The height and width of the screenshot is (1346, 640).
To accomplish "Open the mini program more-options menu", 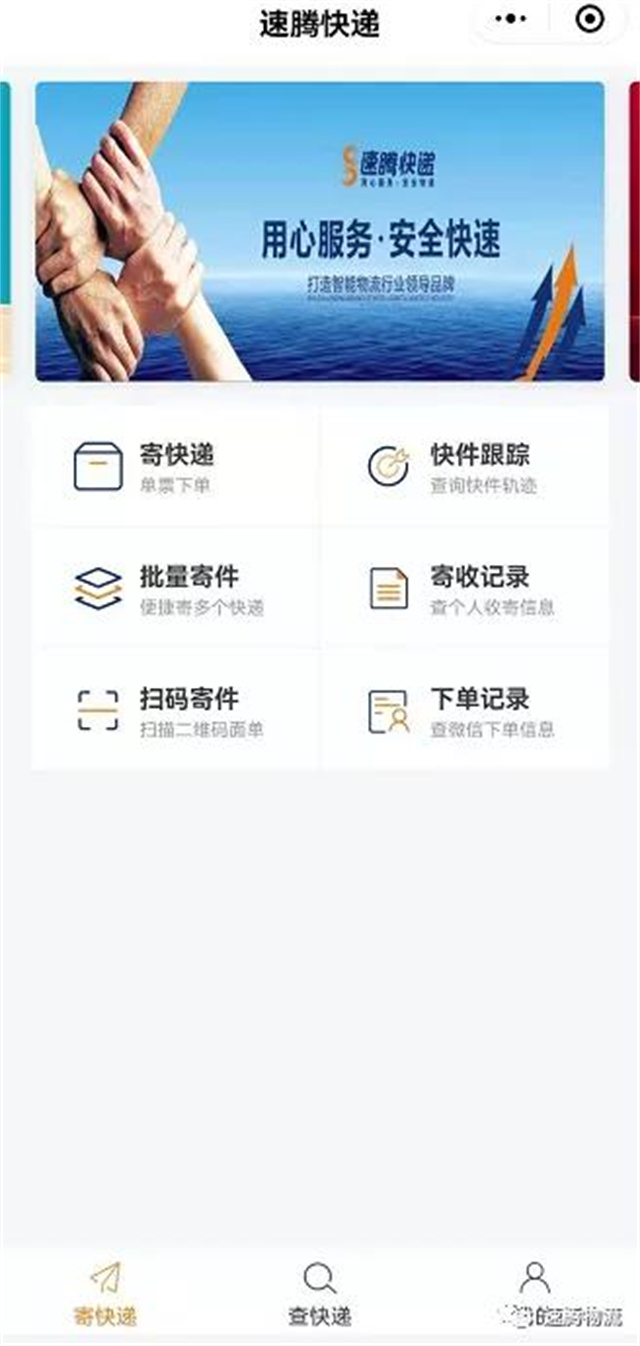I will (511, 19).
